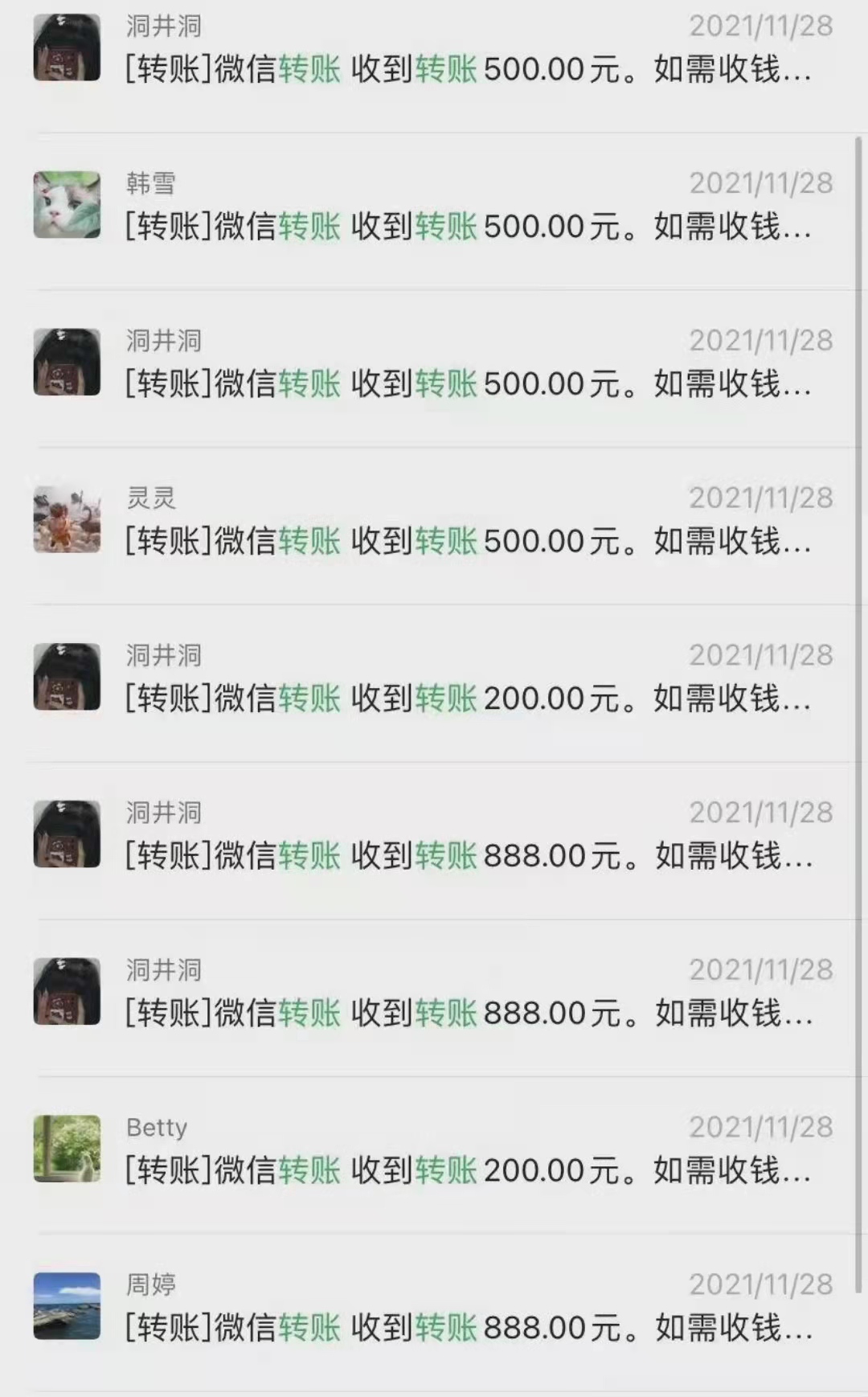The image size is (868, 1397).
Task: Select the contact name 韩雪
Action: tap(149, 182)
